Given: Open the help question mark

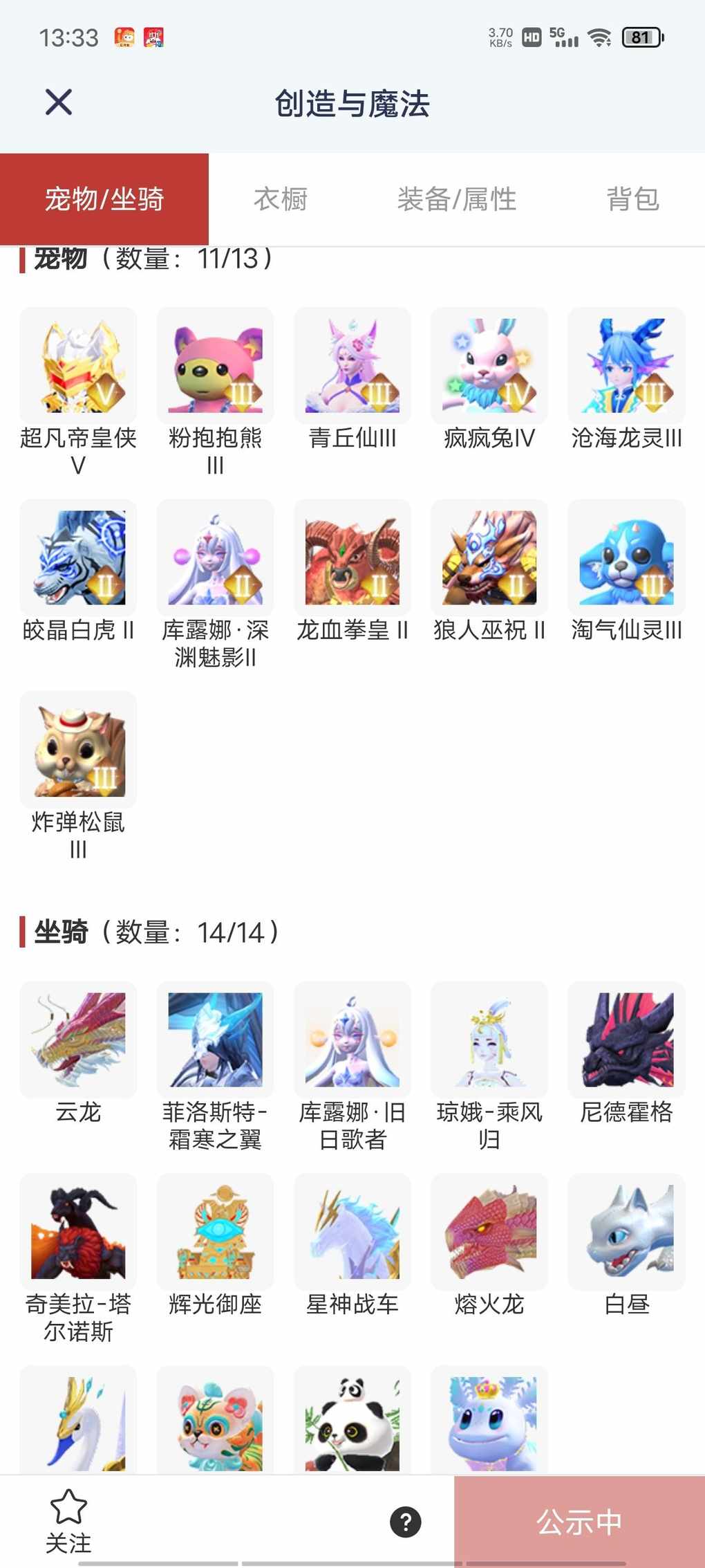Looking at the screenshot, I should (x=406, y=1522).
